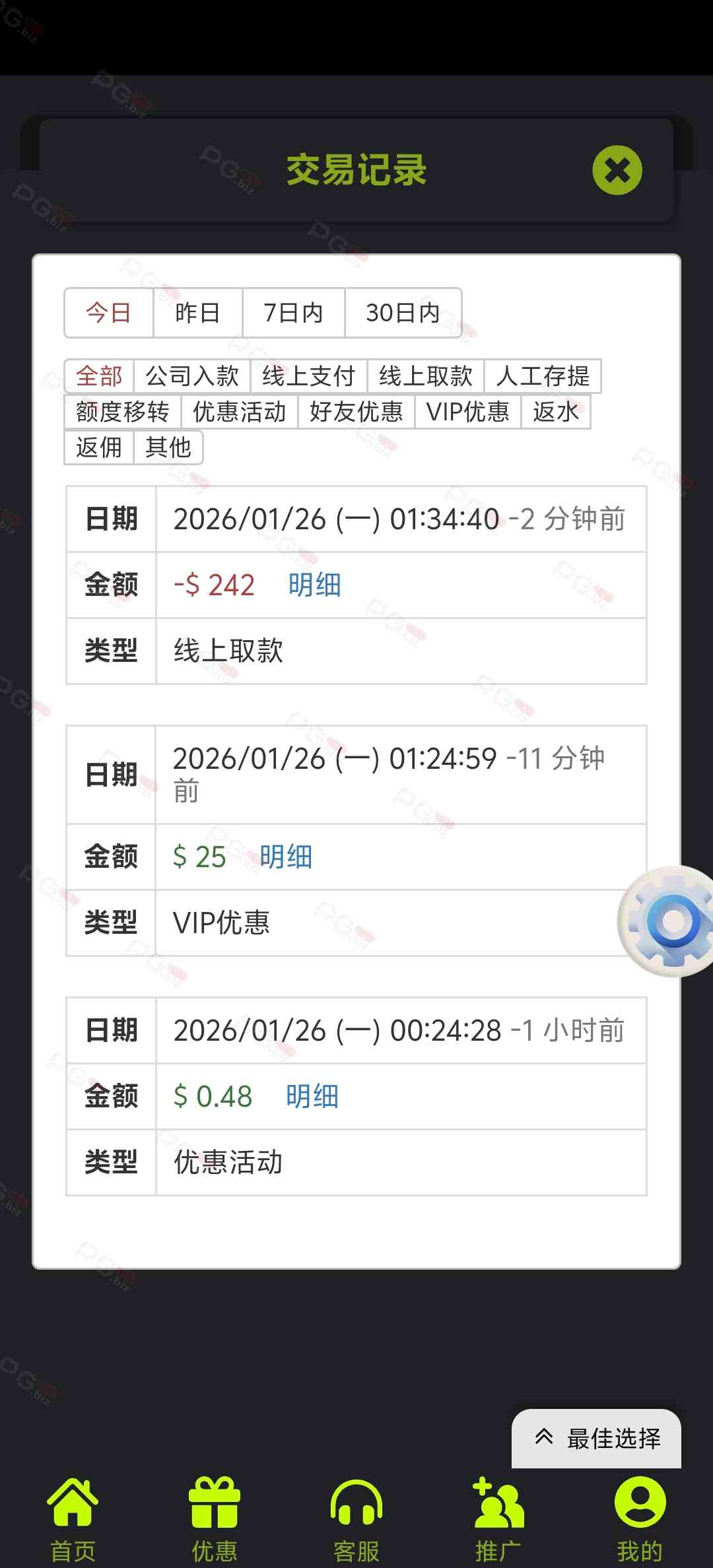Close the 交易记录 dialog
This screenshot has height=1568, width=713.
[x=617, y=170]
